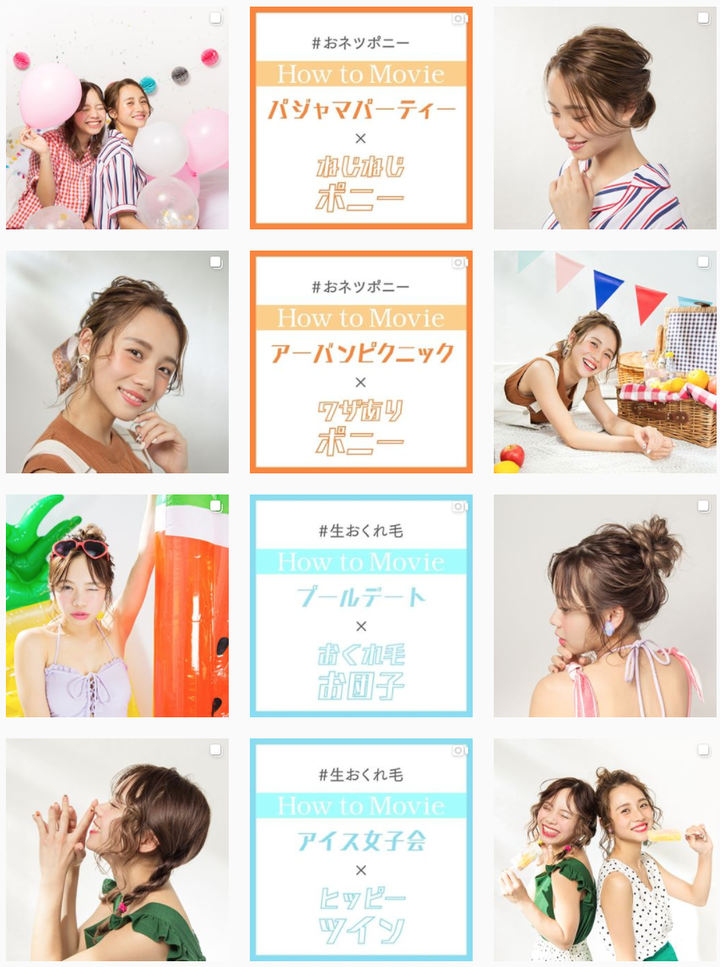The image size is (720, 967).
Task: Open the プールデート How to Movie post
Action: (x=361, y=606)
